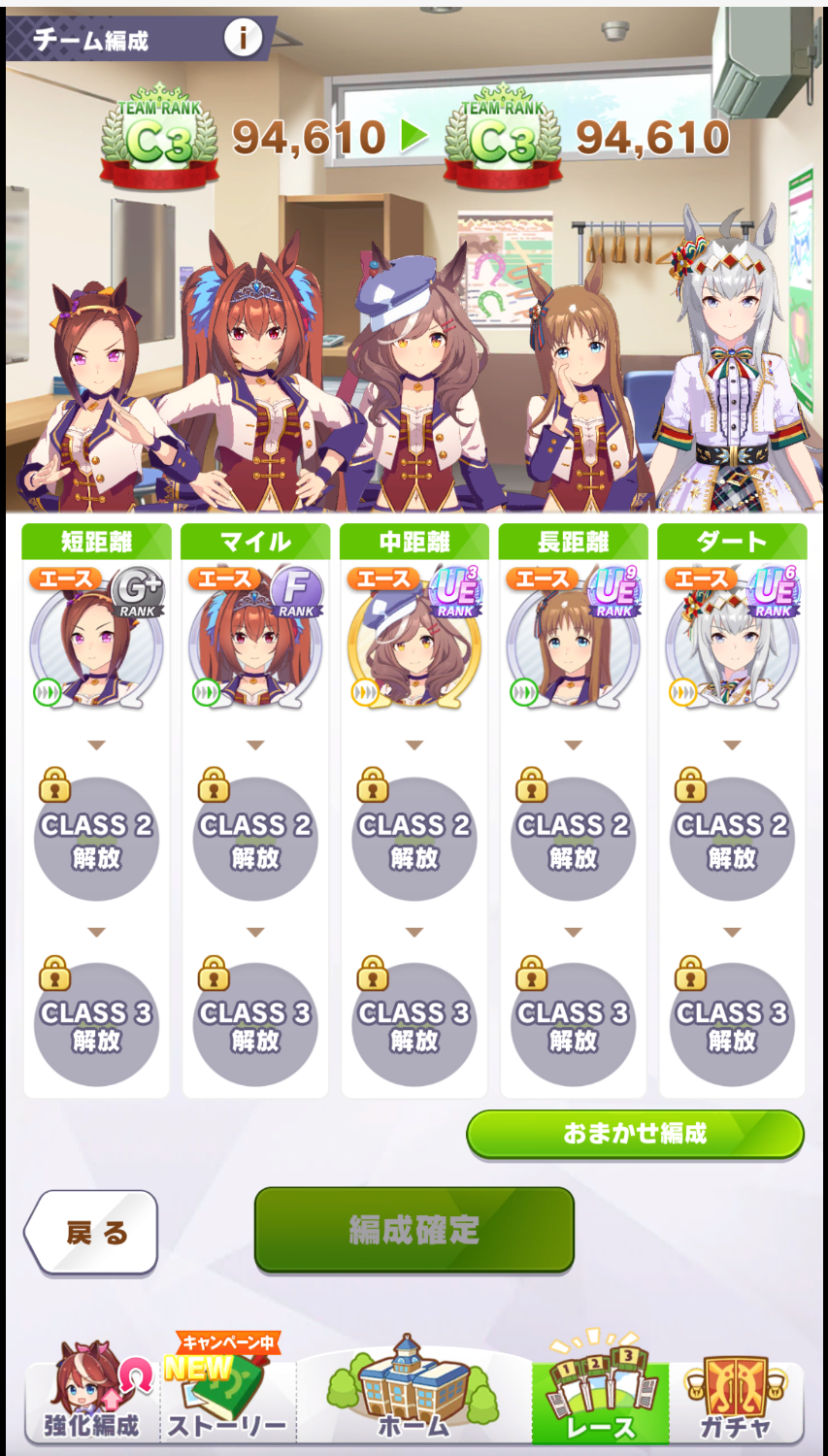Use おまかせ編成 auto formation

[x=635, y=1134]
